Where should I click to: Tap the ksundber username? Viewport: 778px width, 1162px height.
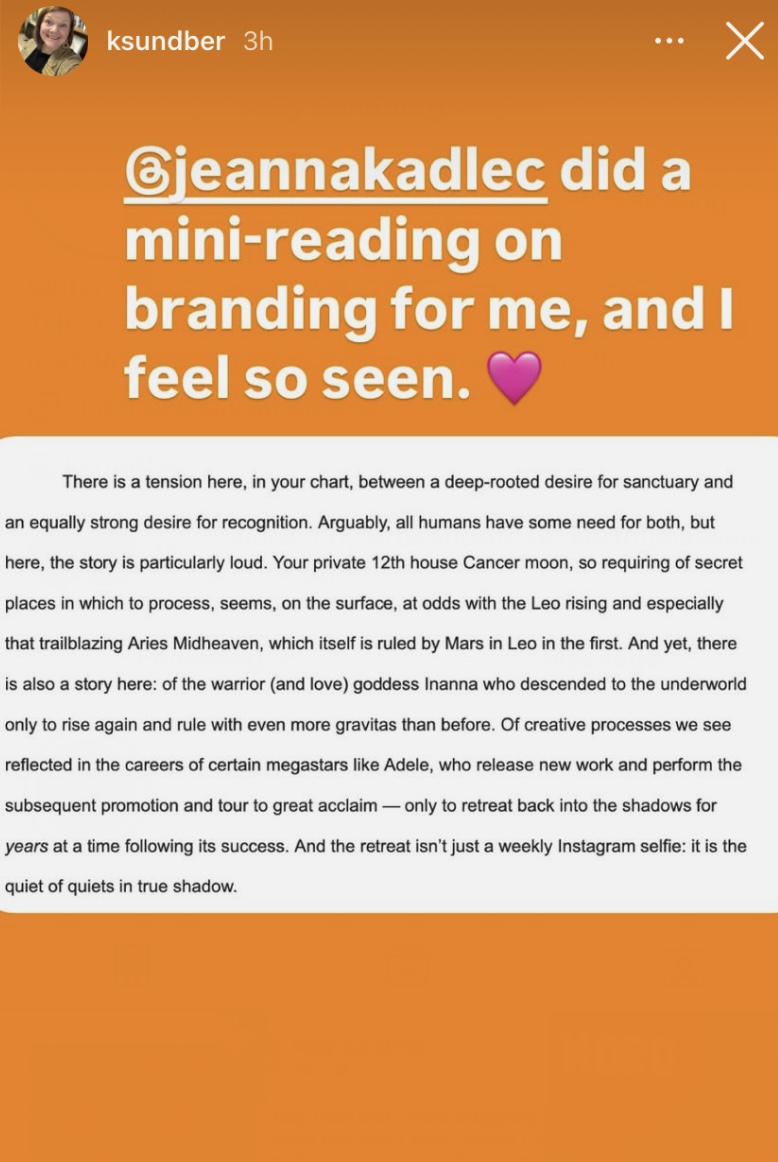pyautogui.click(x=165, y=42)
